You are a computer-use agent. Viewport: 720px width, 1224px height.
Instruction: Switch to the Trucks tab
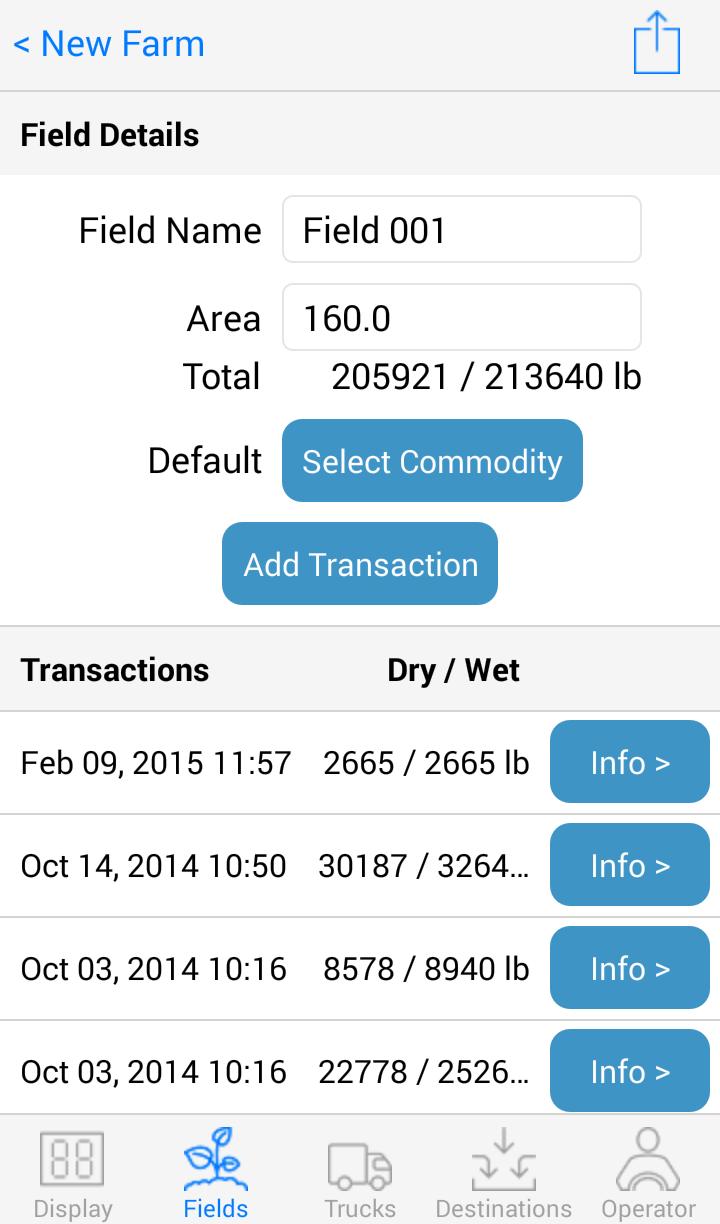(x=360, y=1172)
